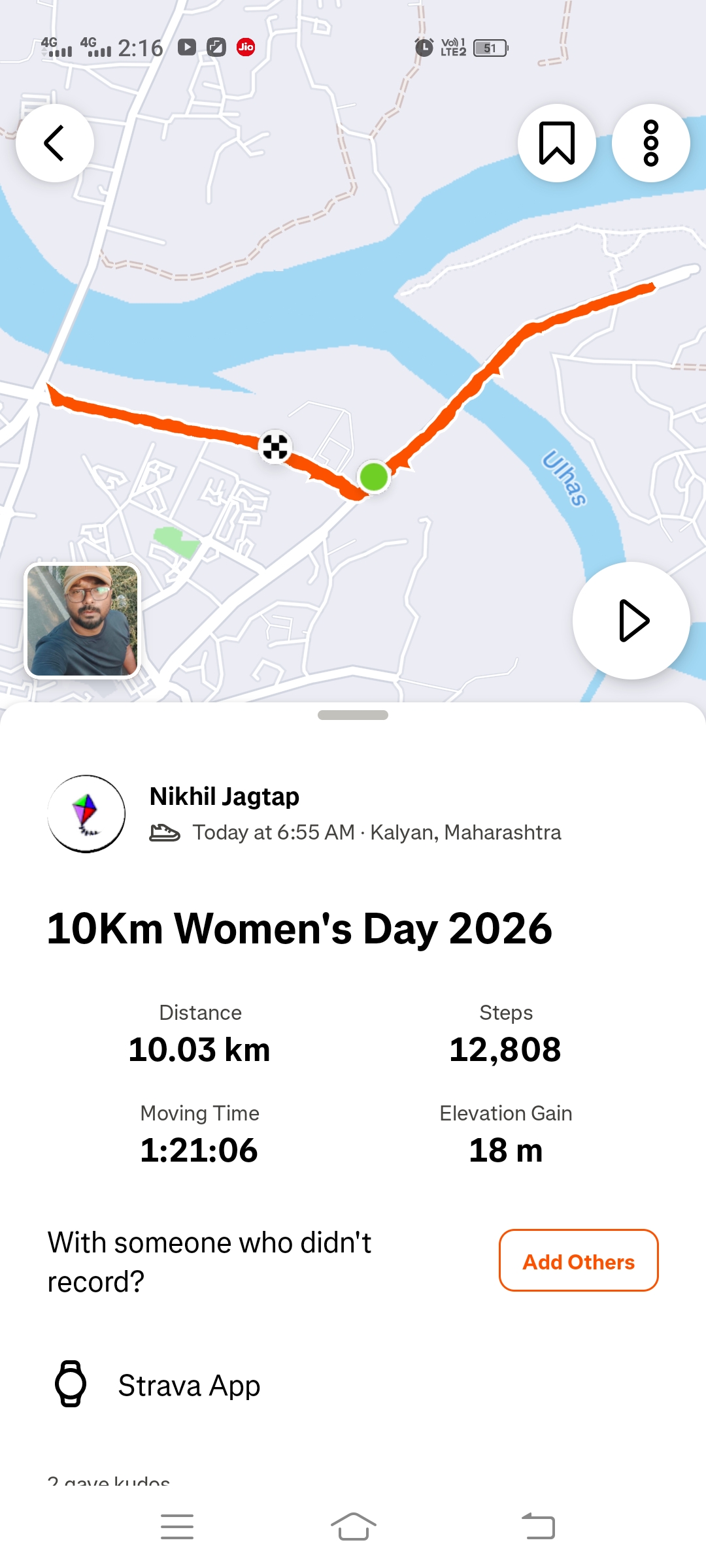Screen dimensions: 706x1568
Task: Tap the system back navigation button
Action: [x=538, y=1527]
